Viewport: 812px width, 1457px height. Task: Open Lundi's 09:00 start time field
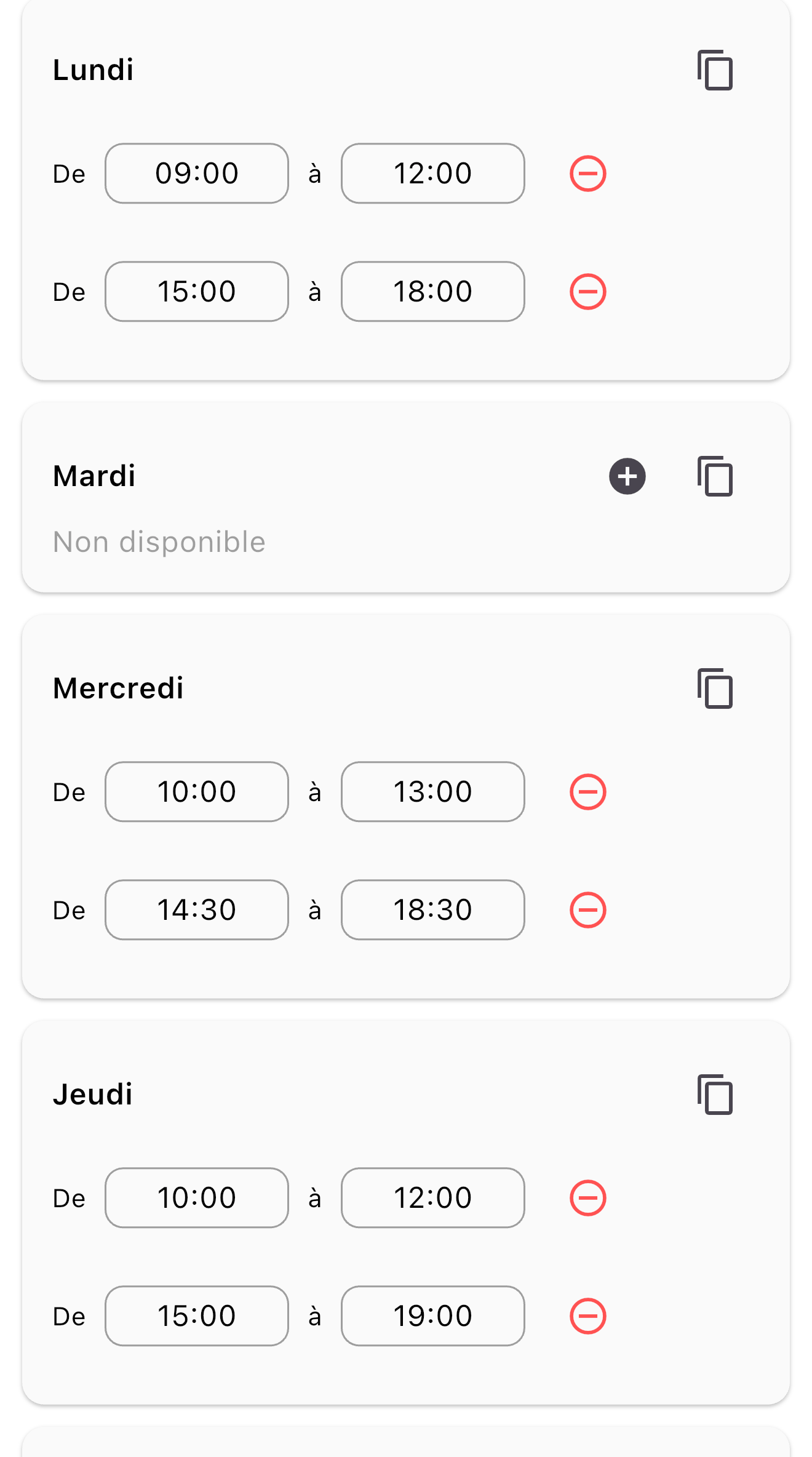coord(196,174)
